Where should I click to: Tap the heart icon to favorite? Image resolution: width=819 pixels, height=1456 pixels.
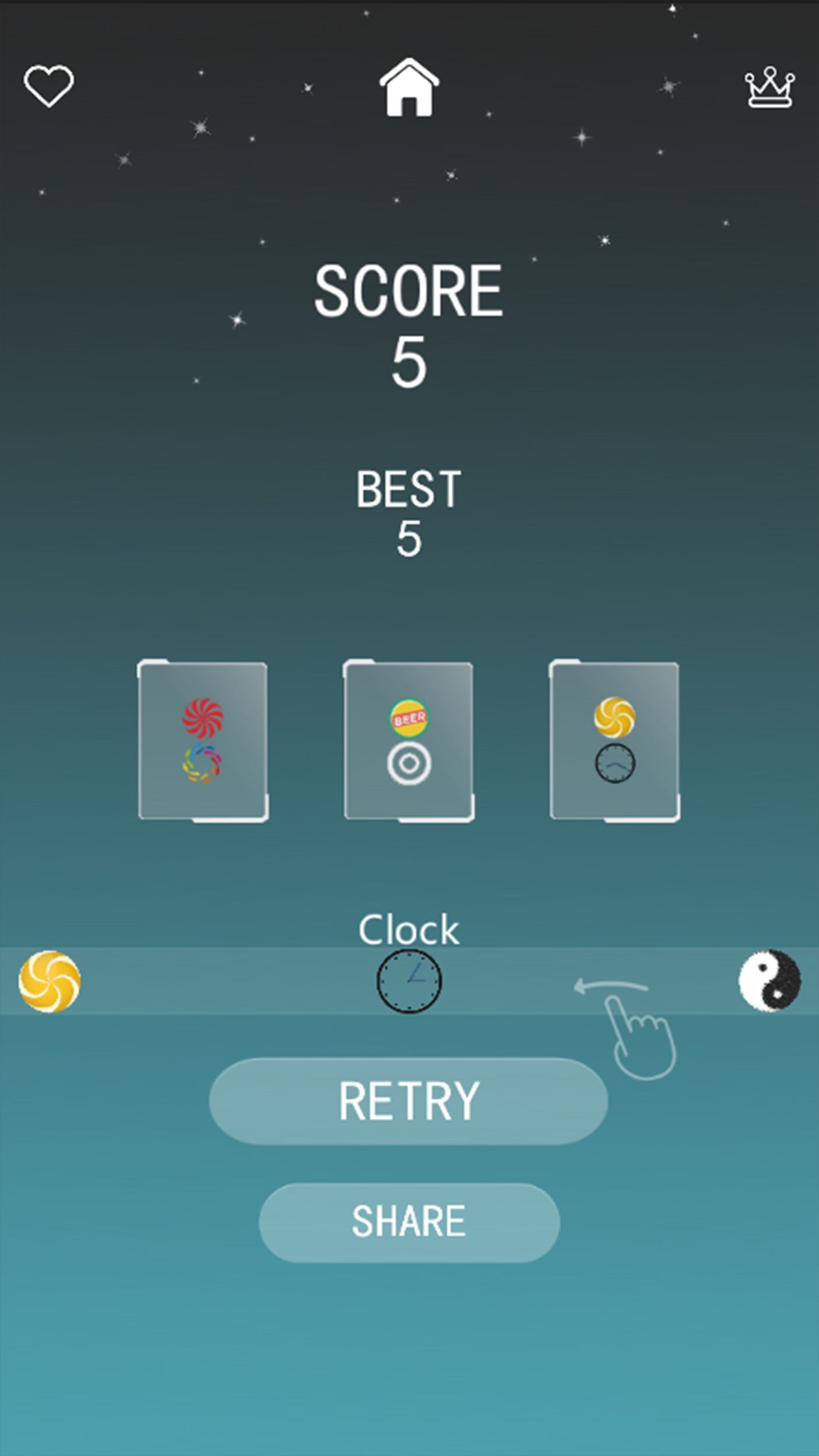49,86
